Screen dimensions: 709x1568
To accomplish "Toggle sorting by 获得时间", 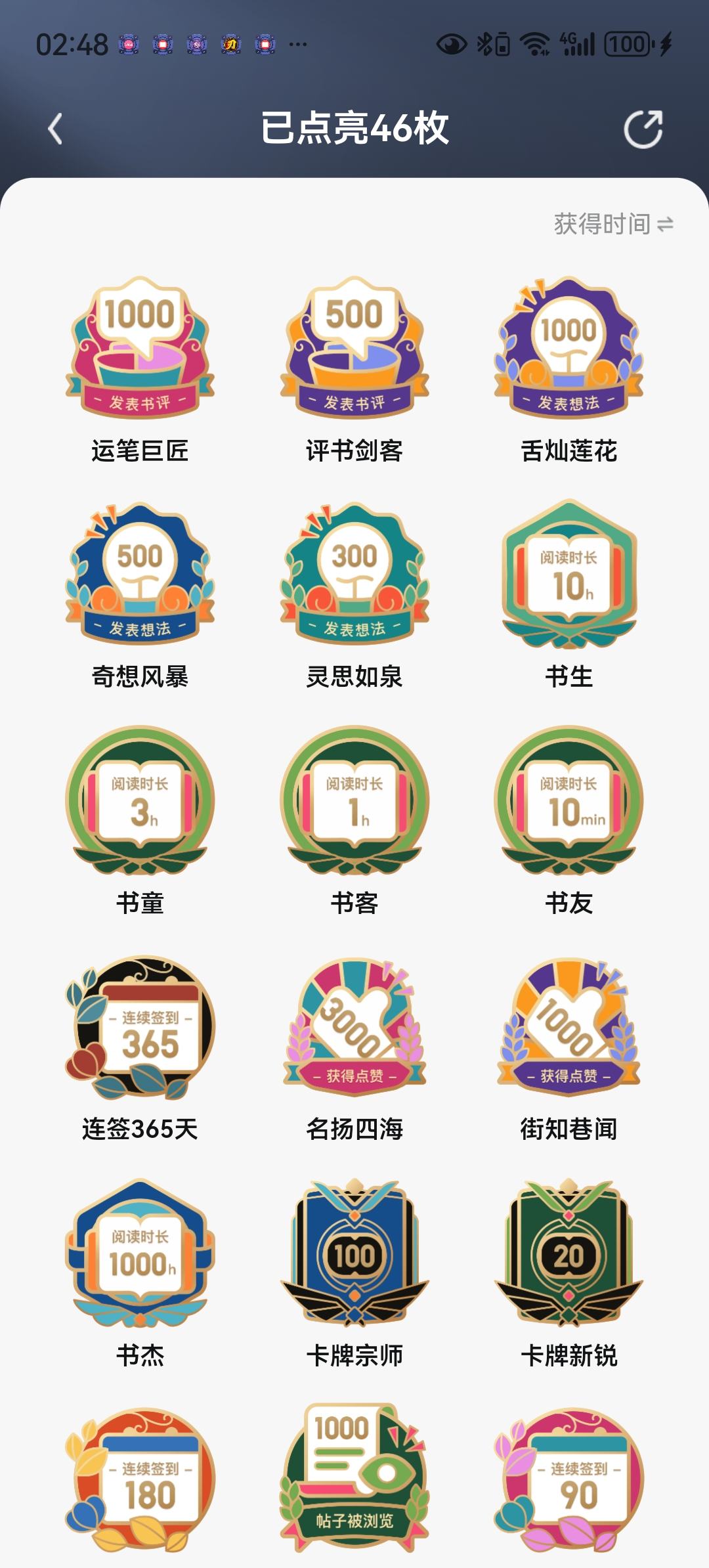I will coord(613,225).
